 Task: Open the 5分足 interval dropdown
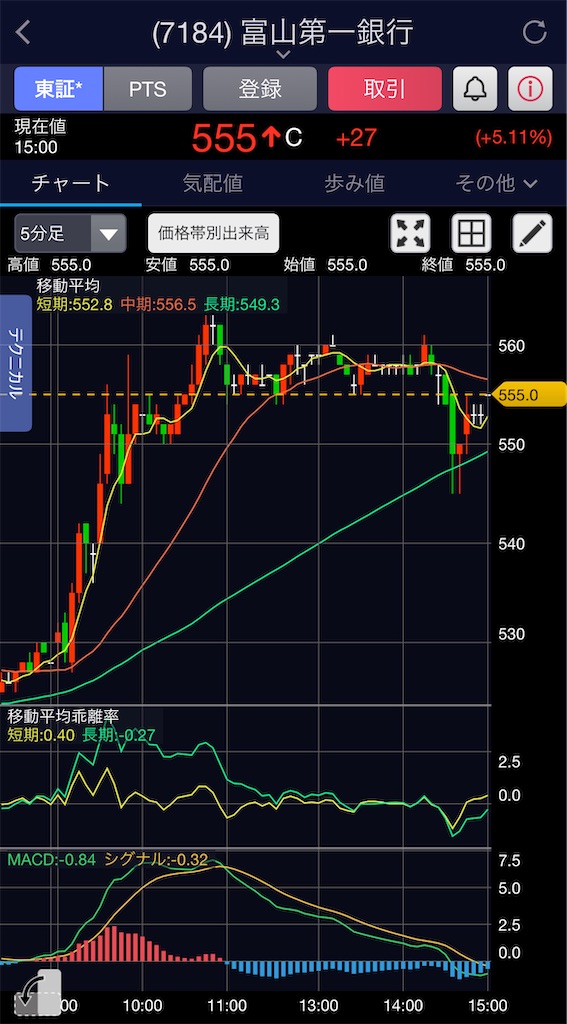pyautogui.click(x=71, y=233)
